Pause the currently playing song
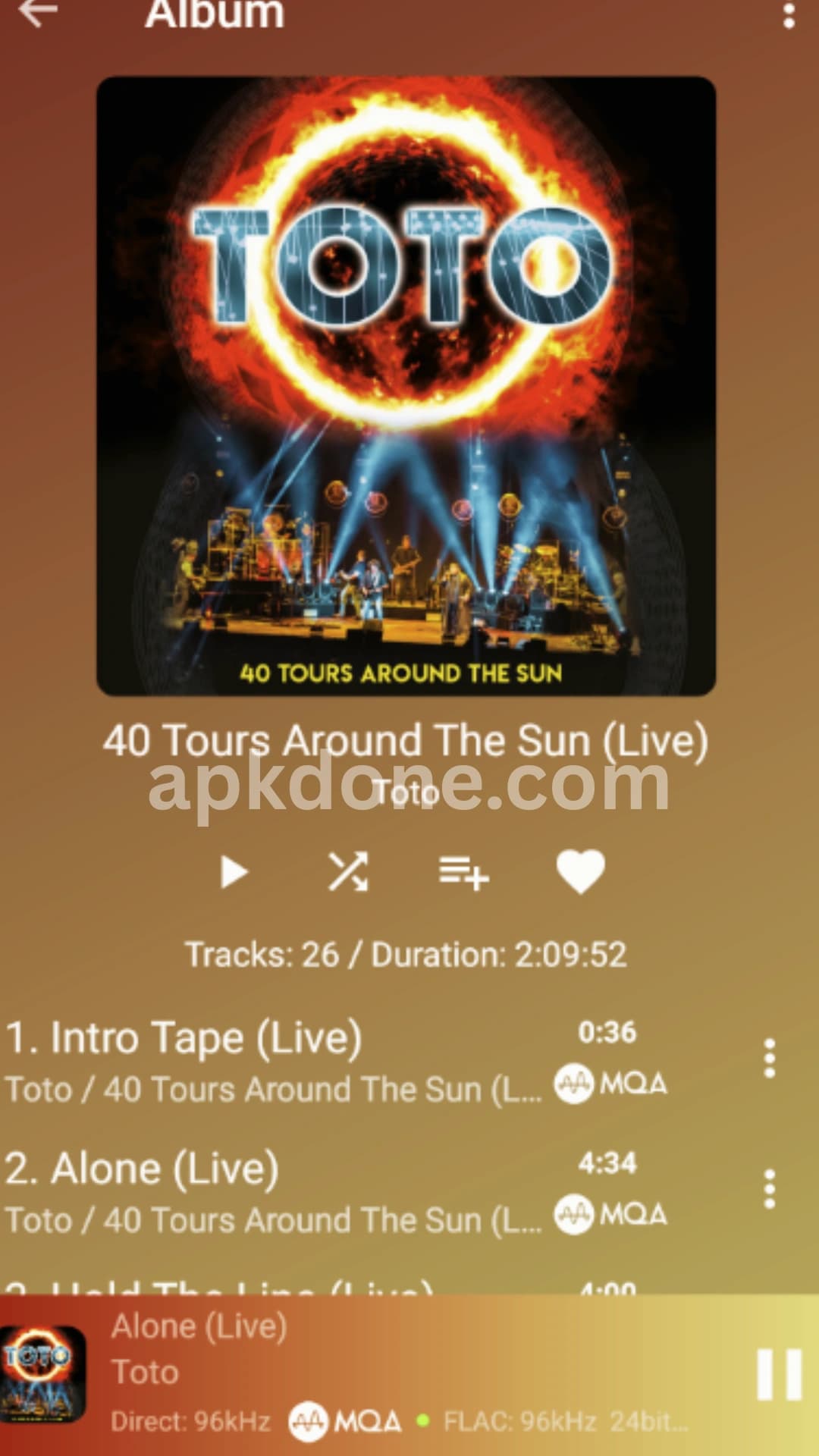 [780, 1374]
